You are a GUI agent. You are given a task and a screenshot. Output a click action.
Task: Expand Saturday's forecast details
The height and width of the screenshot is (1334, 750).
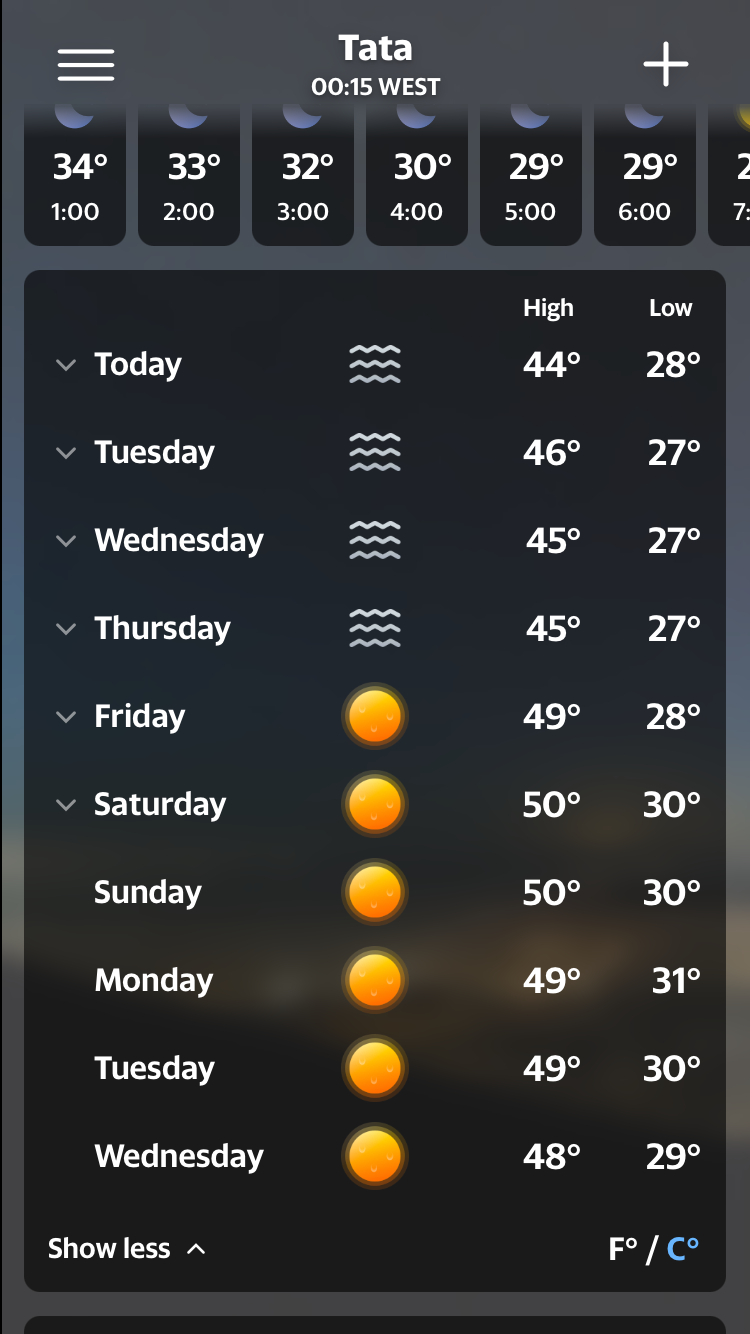tap(375, 805)
